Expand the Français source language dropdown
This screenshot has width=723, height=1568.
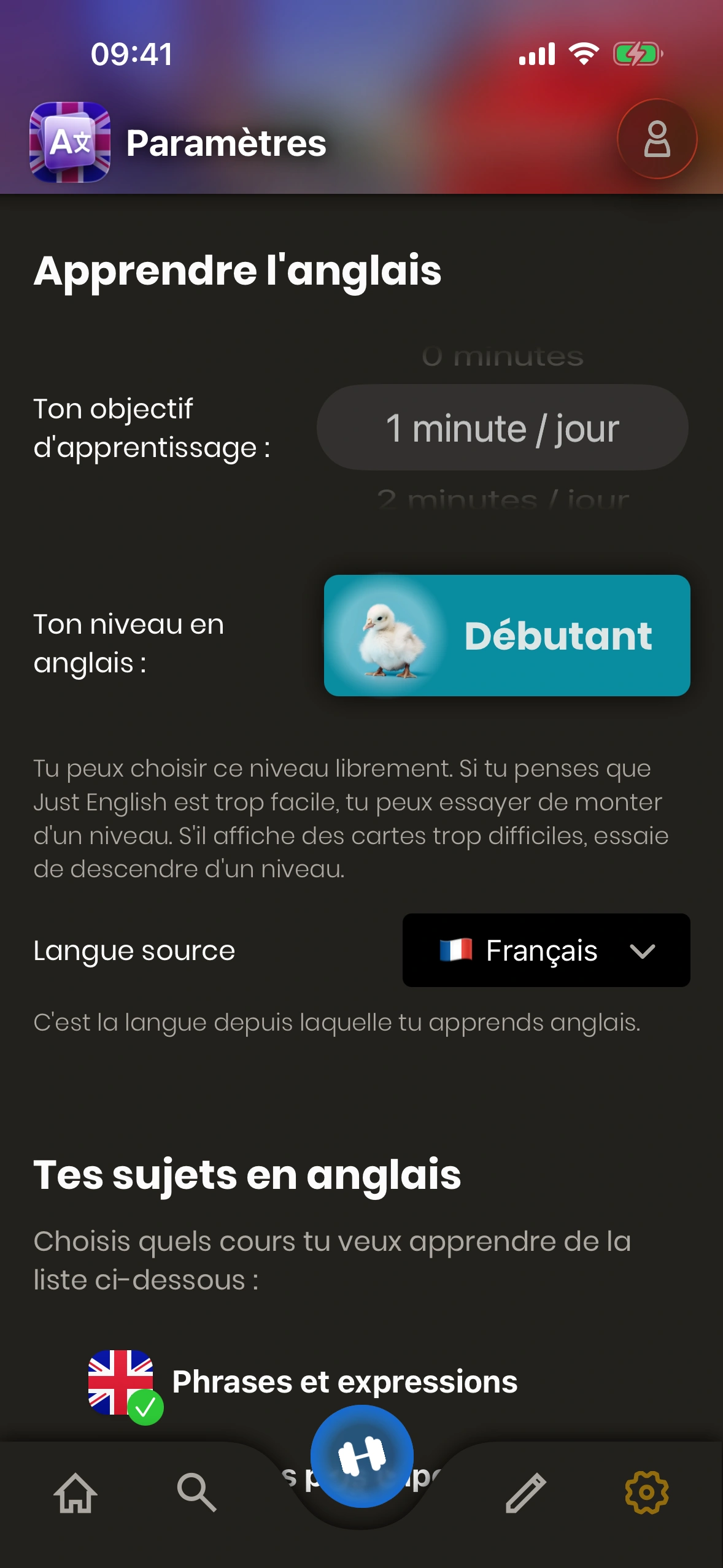[x=546, y=950]
